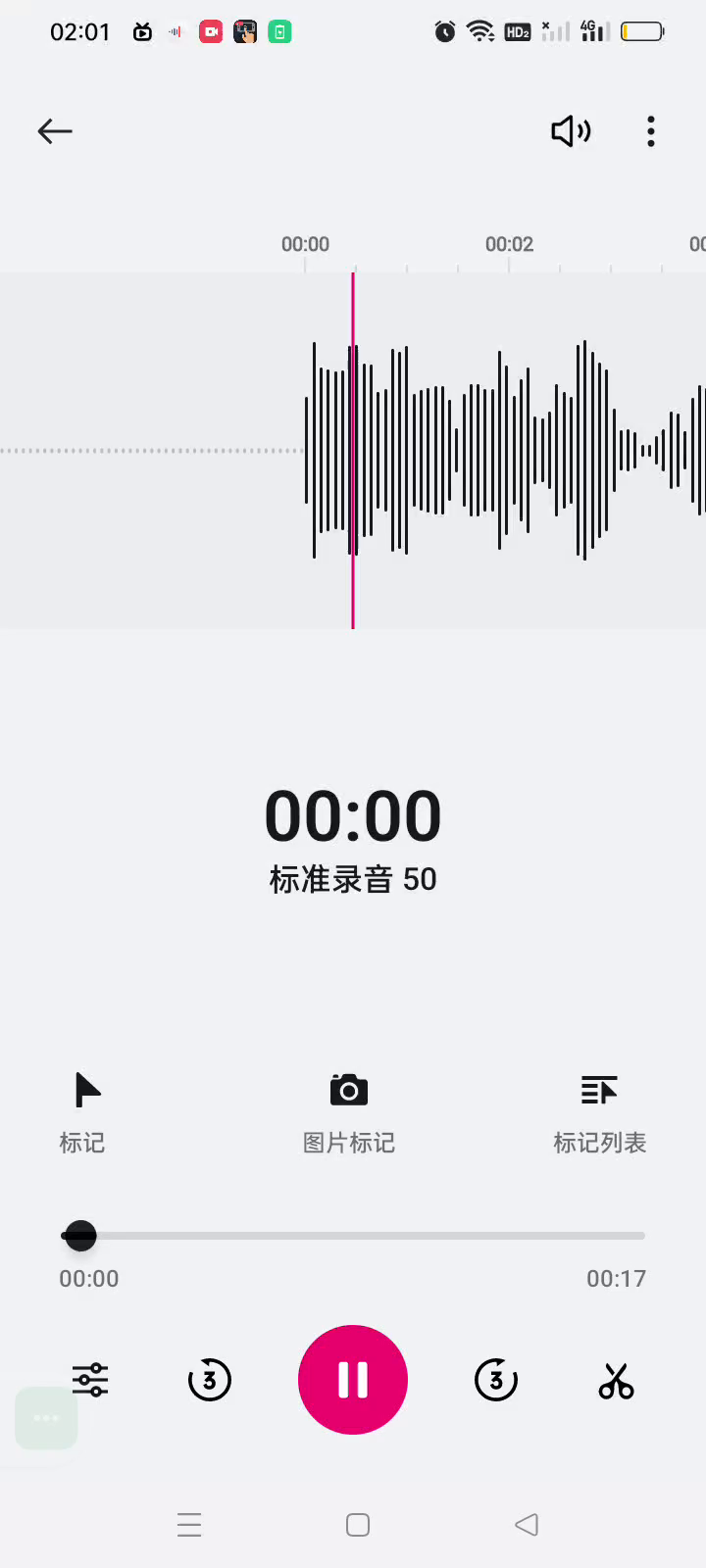Tap the playback progress slider handle
This screenshot has width=706, height=1568.
pyautogui.click(x=80, y=1236)
